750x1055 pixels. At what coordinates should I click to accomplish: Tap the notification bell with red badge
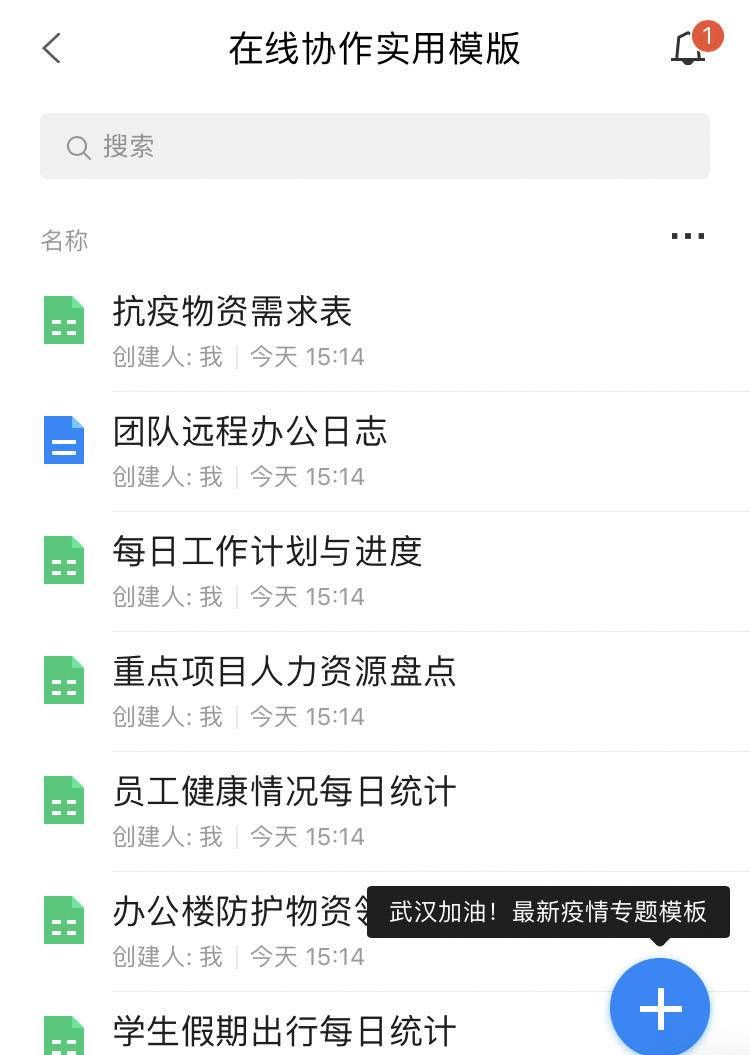[x=687, y=48]
